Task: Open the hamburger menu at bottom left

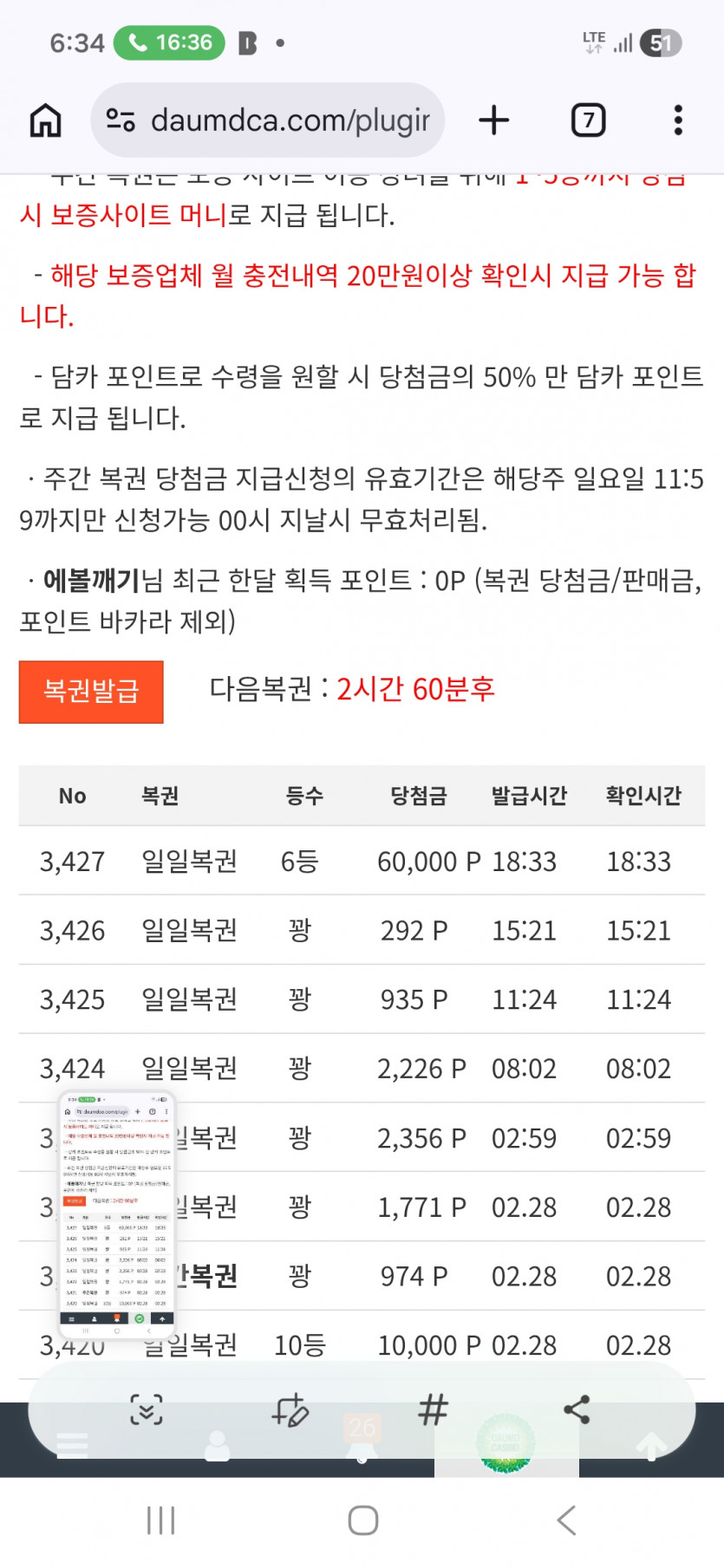Action: (x=73, y=1444)
